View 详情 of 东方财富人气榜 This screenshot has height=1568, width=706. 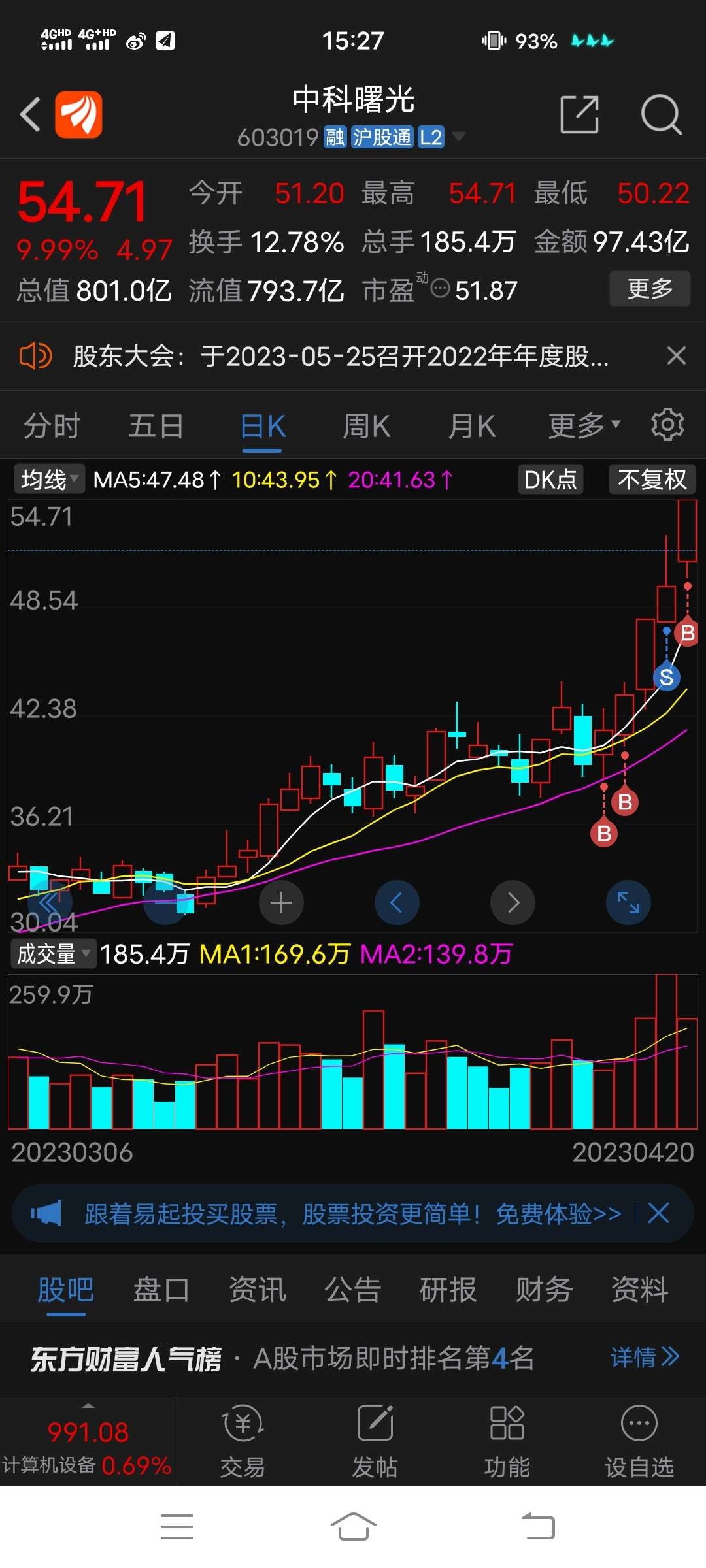645,1357
